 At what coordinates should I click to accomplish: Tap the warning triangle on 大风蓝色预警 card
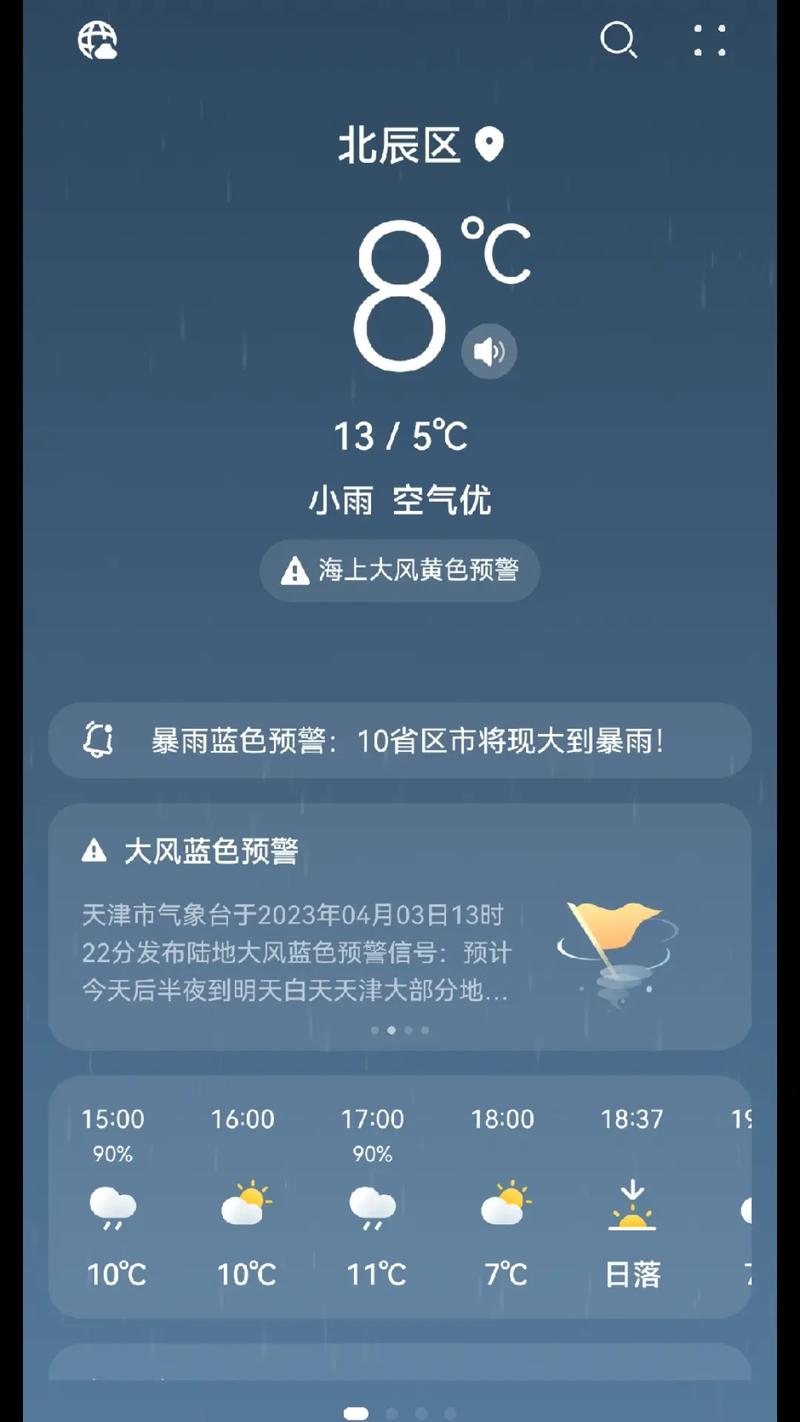(94, 851)
